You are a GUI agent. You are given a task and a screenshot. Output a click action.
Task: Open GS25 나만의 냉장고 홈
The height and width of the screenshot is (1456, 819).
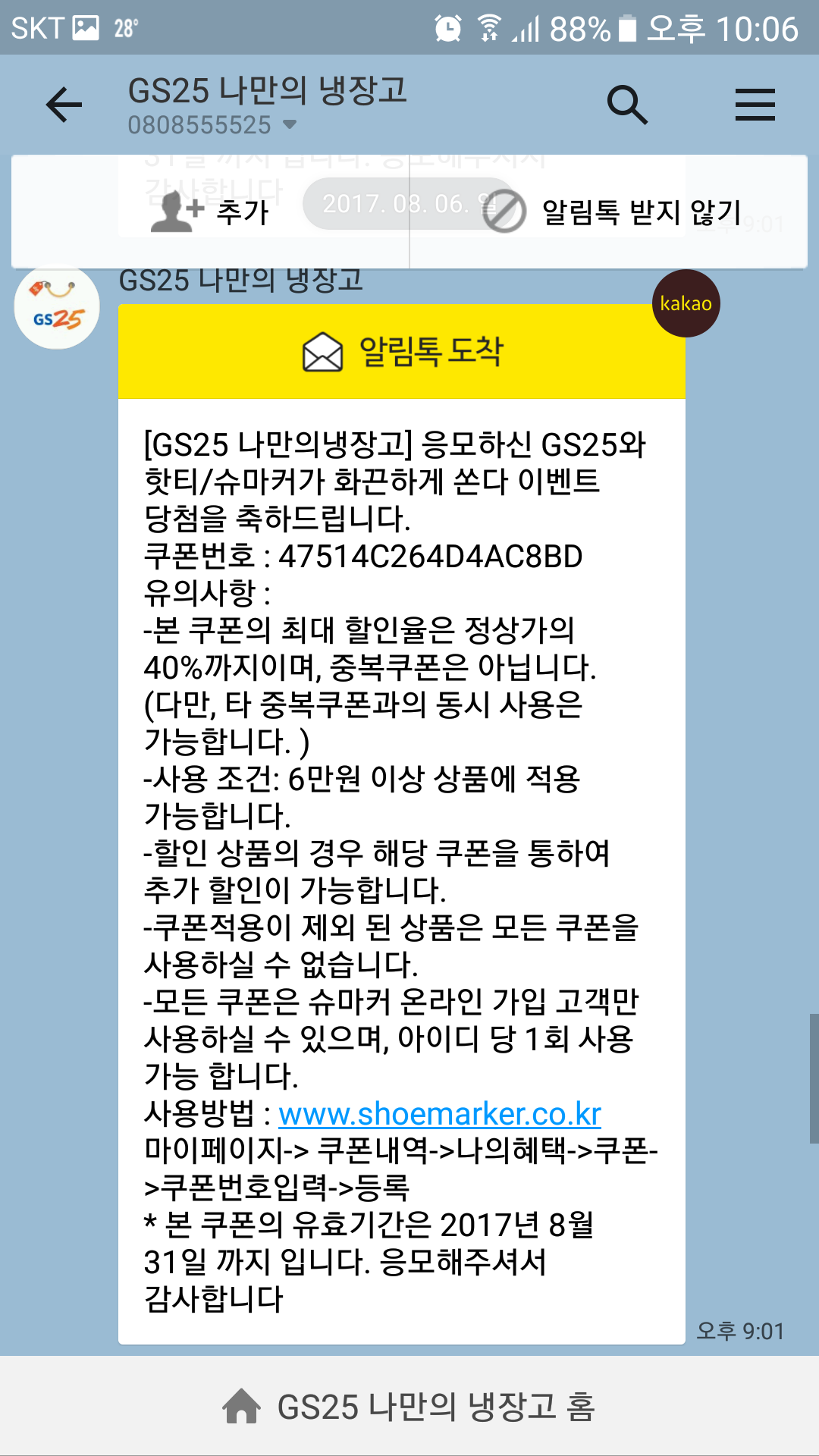409,1407
